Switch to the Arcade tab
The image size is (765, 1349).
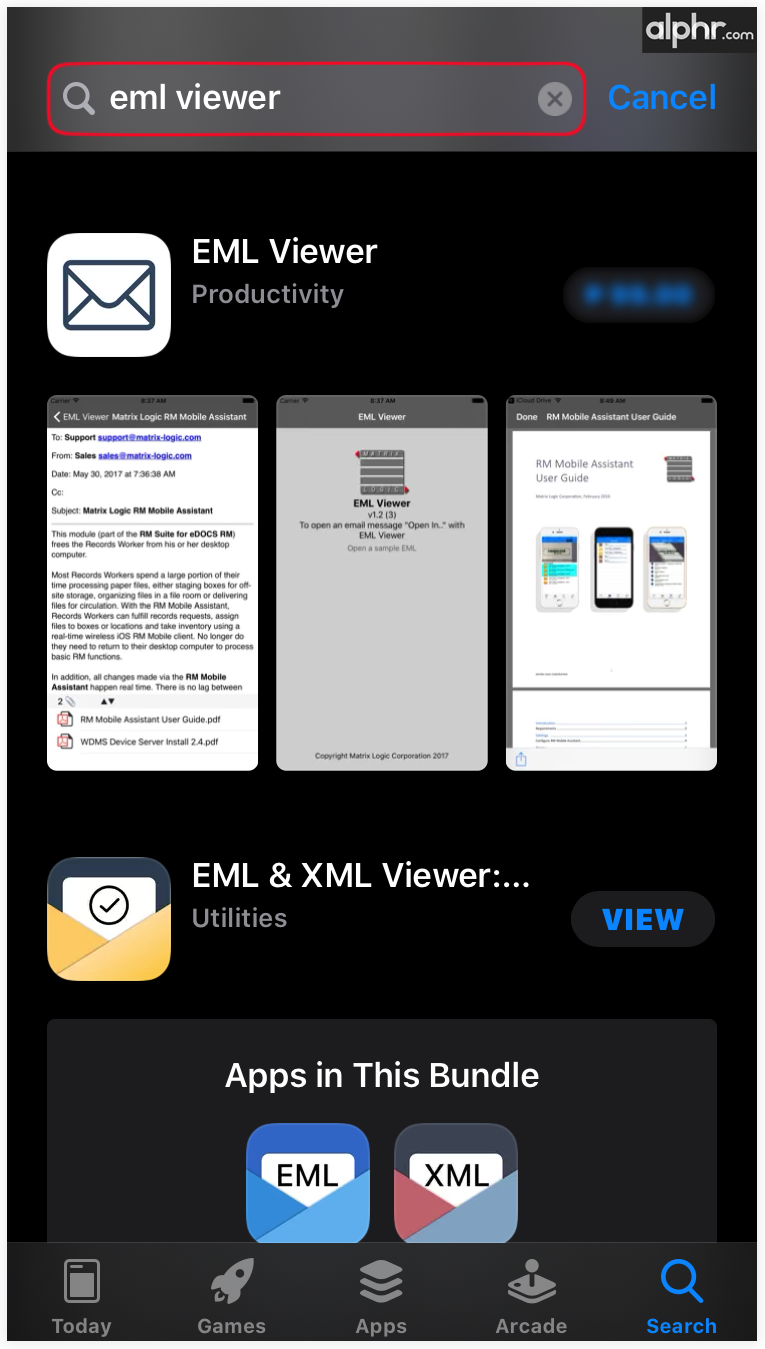coord(532,1297)
